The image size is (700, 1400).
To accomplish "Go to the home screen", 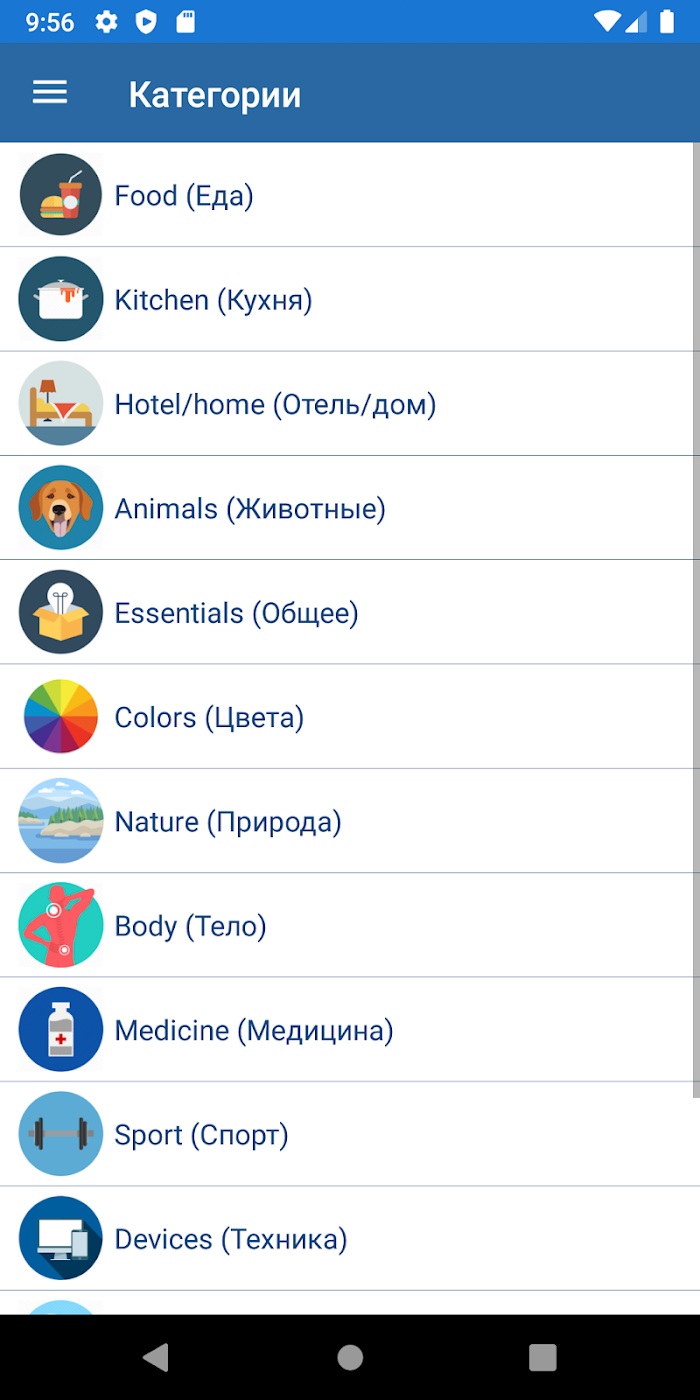I will (x=350, y=1357).
